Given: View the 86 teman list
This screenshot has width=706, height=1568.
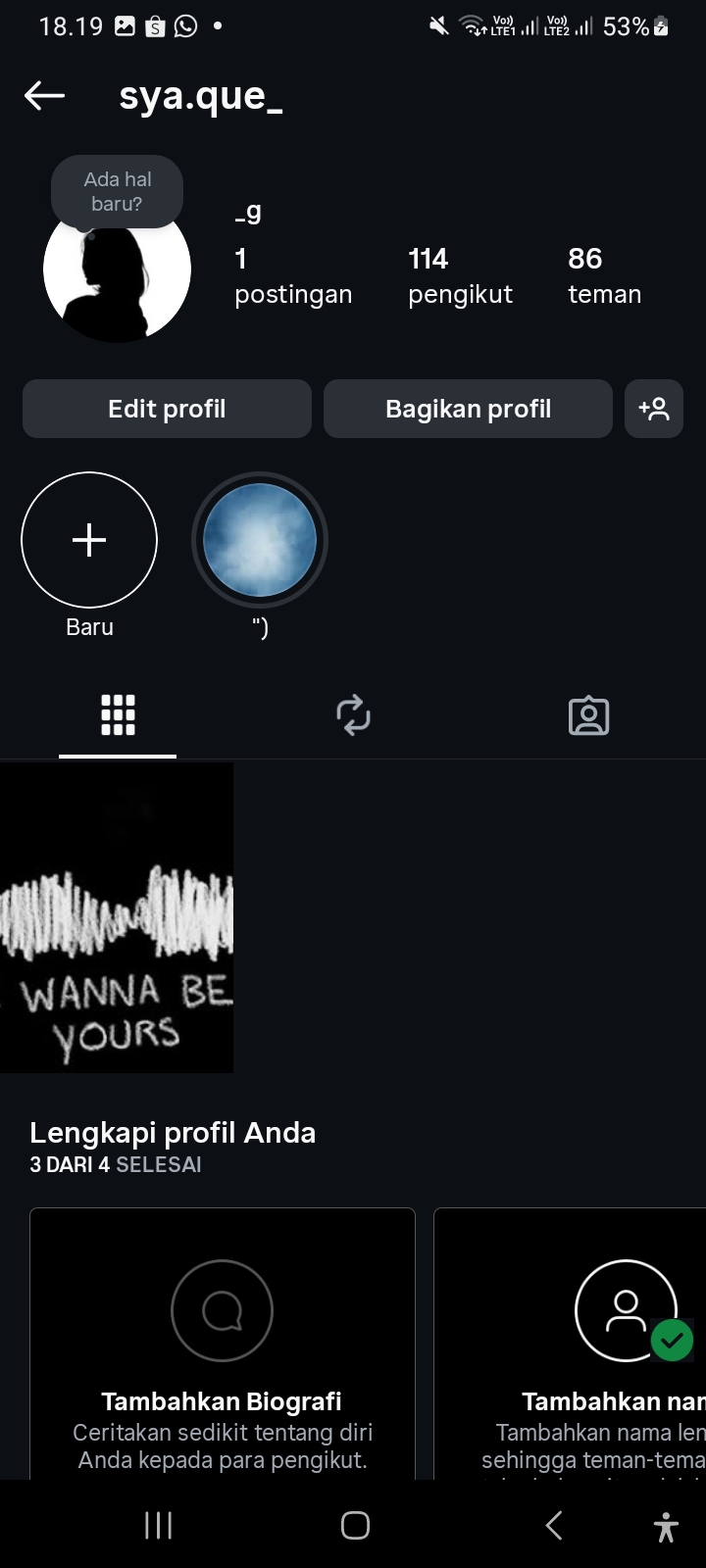Looking at the screenshot, I should [x=604, y=275].
